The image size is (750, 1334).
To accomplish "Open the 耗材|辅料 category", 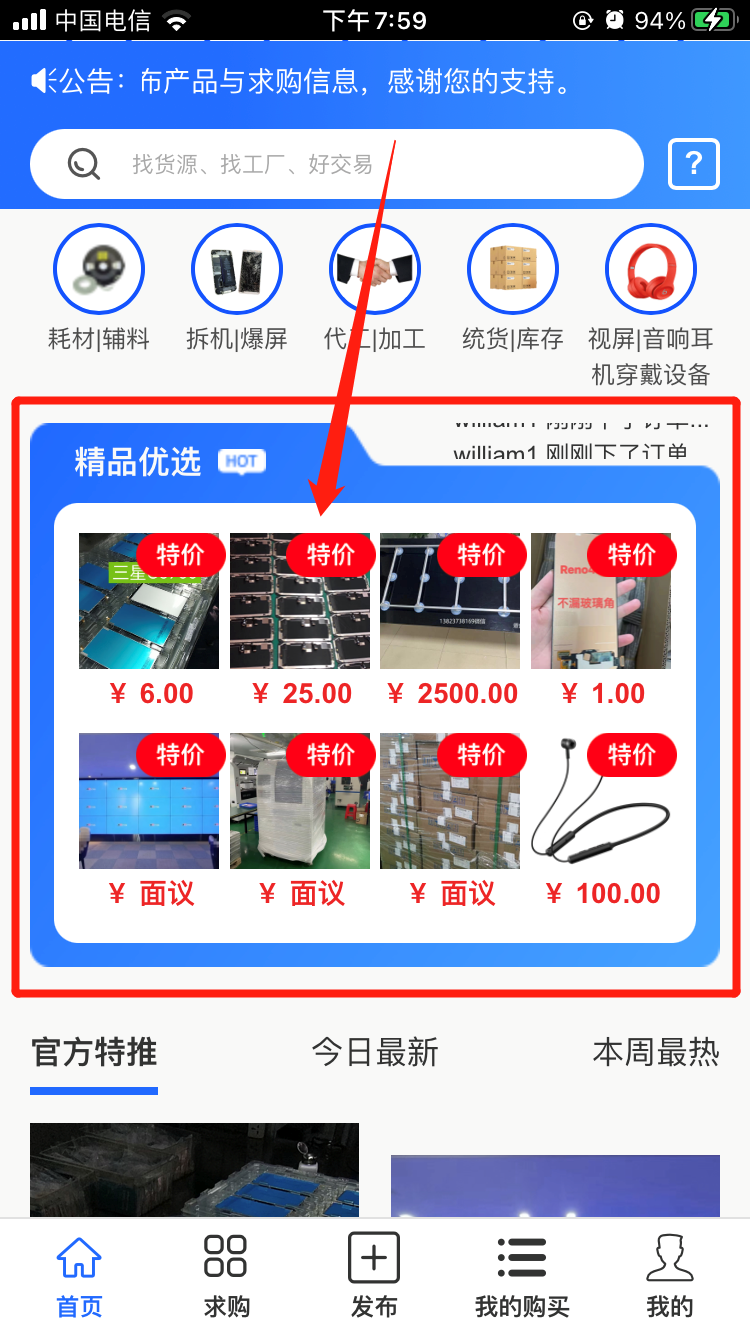I will (99, 270).
